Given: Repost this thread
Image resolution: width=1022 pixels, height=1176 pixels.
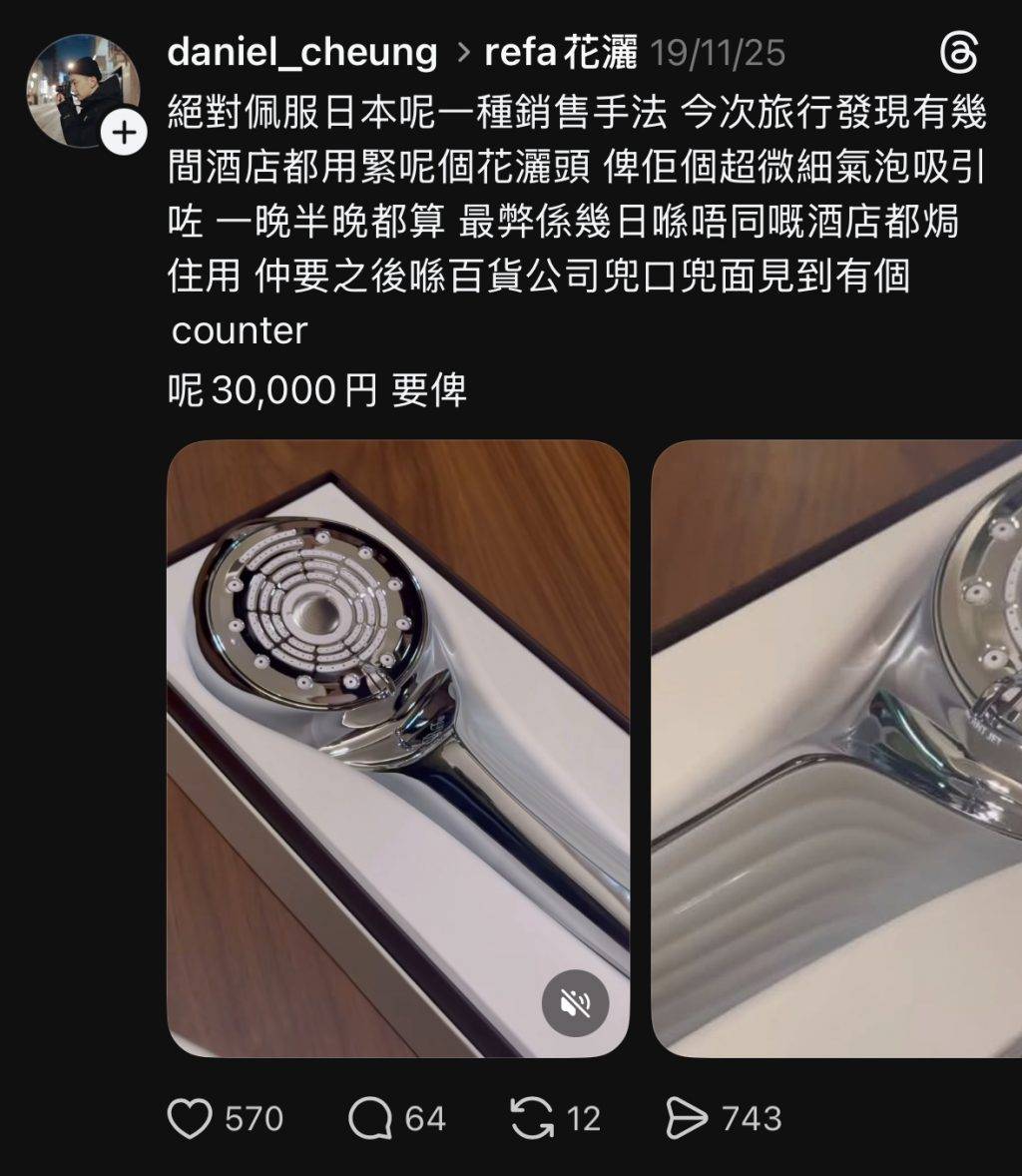Looking at the screenshot, I should click(x=531, y=1119).
